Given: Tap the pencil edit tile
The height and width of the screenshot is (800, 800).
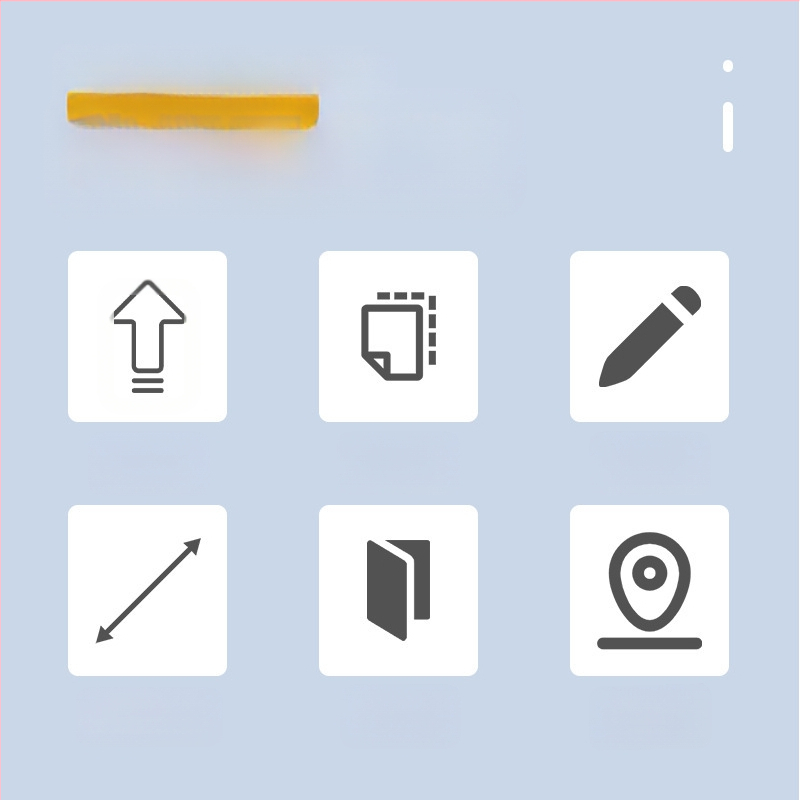Looking at the screenshot, I should 649,336.
